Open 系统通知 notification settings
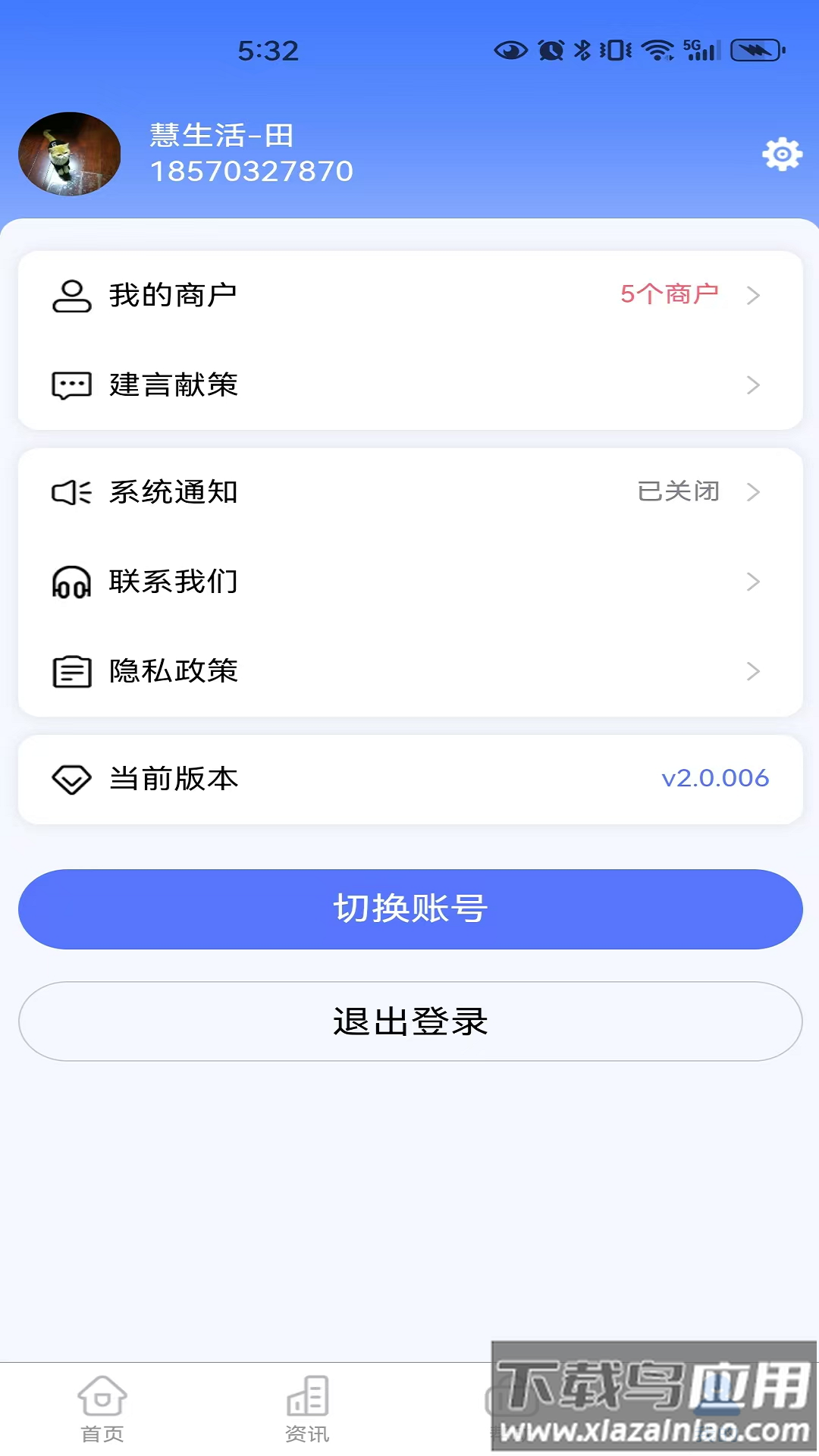 point(409,492)
